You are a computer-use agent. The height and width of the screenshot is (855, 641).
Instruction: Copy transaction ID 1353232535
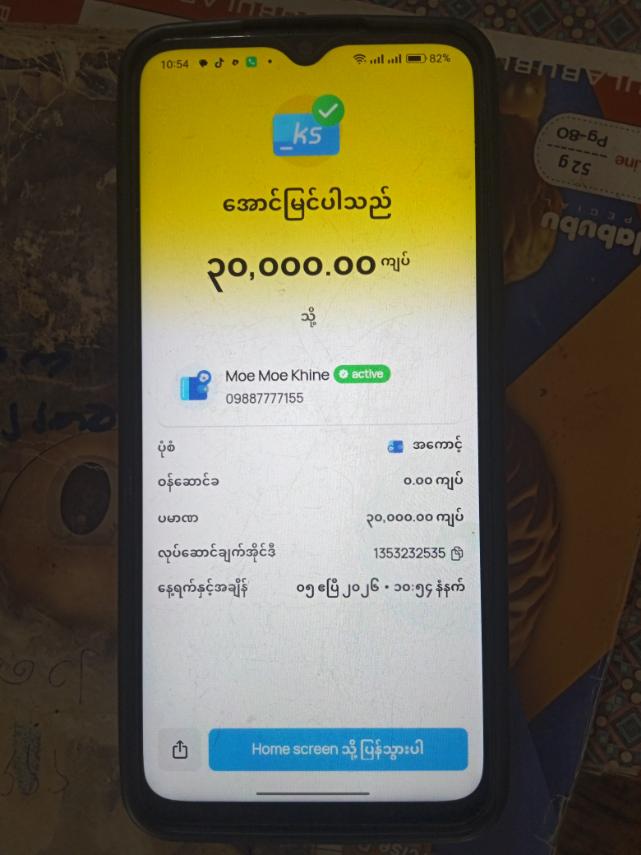point(457,553)
